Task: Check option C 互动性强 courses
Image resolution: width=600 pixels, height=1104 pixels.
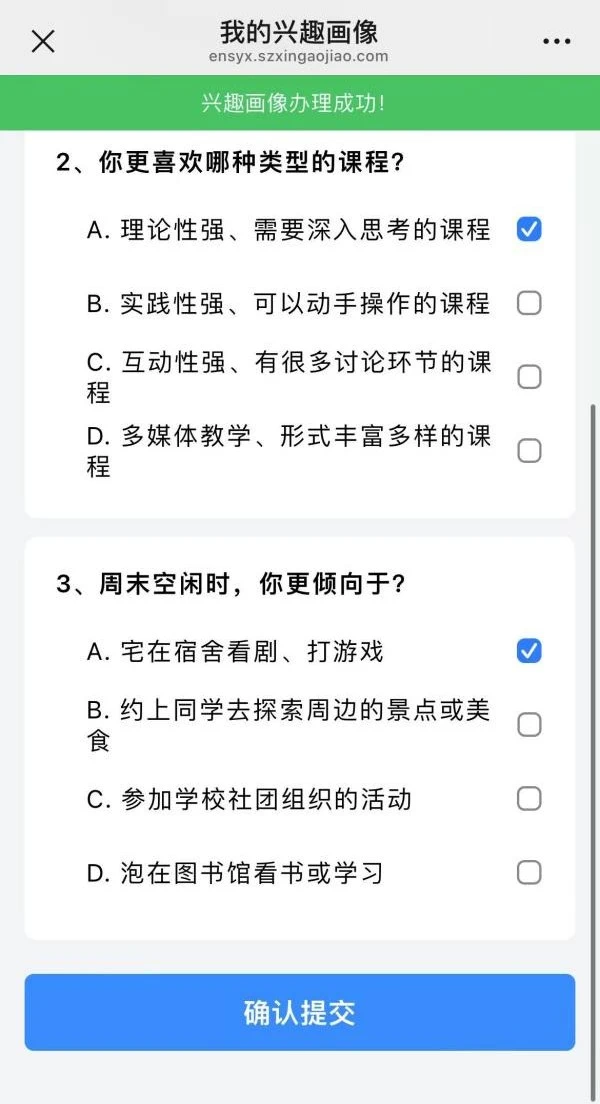Action: pos(529,377)
